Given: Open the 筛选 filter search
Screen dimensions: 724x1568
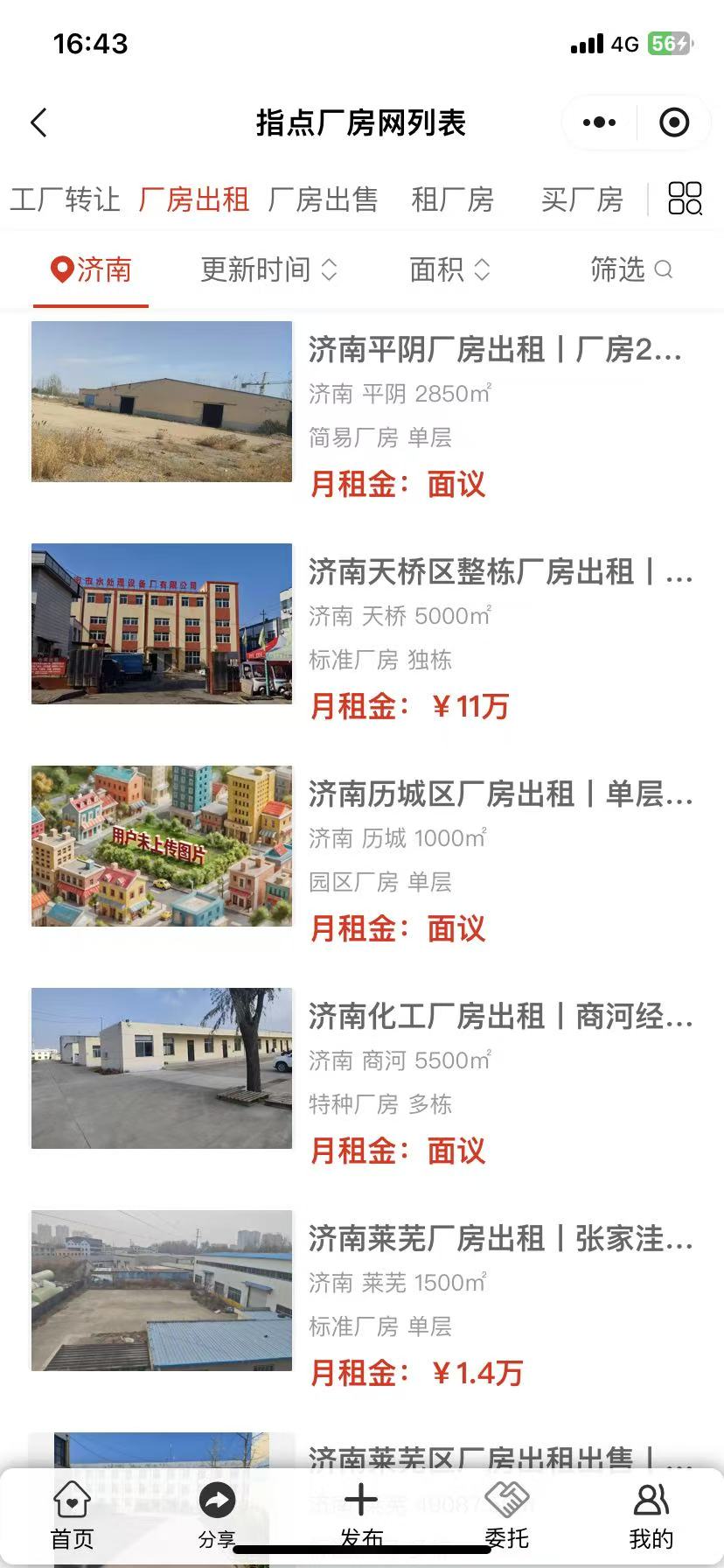Looking at the screenshot, I should click(630, 269).
